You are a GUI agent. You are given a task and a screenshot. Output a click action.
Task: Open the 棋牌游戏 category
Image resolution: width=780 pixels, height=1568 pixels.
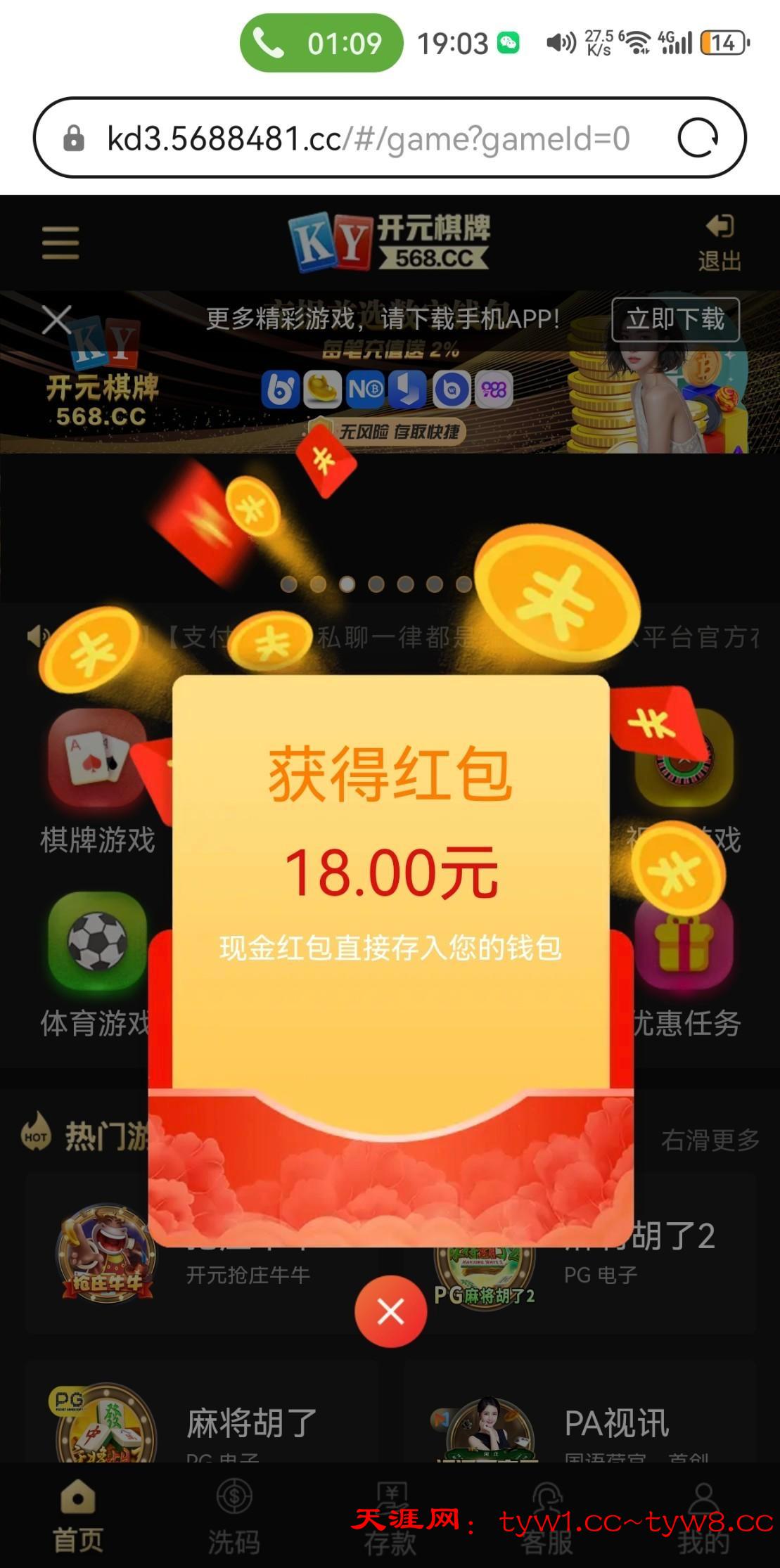point(97,780)
